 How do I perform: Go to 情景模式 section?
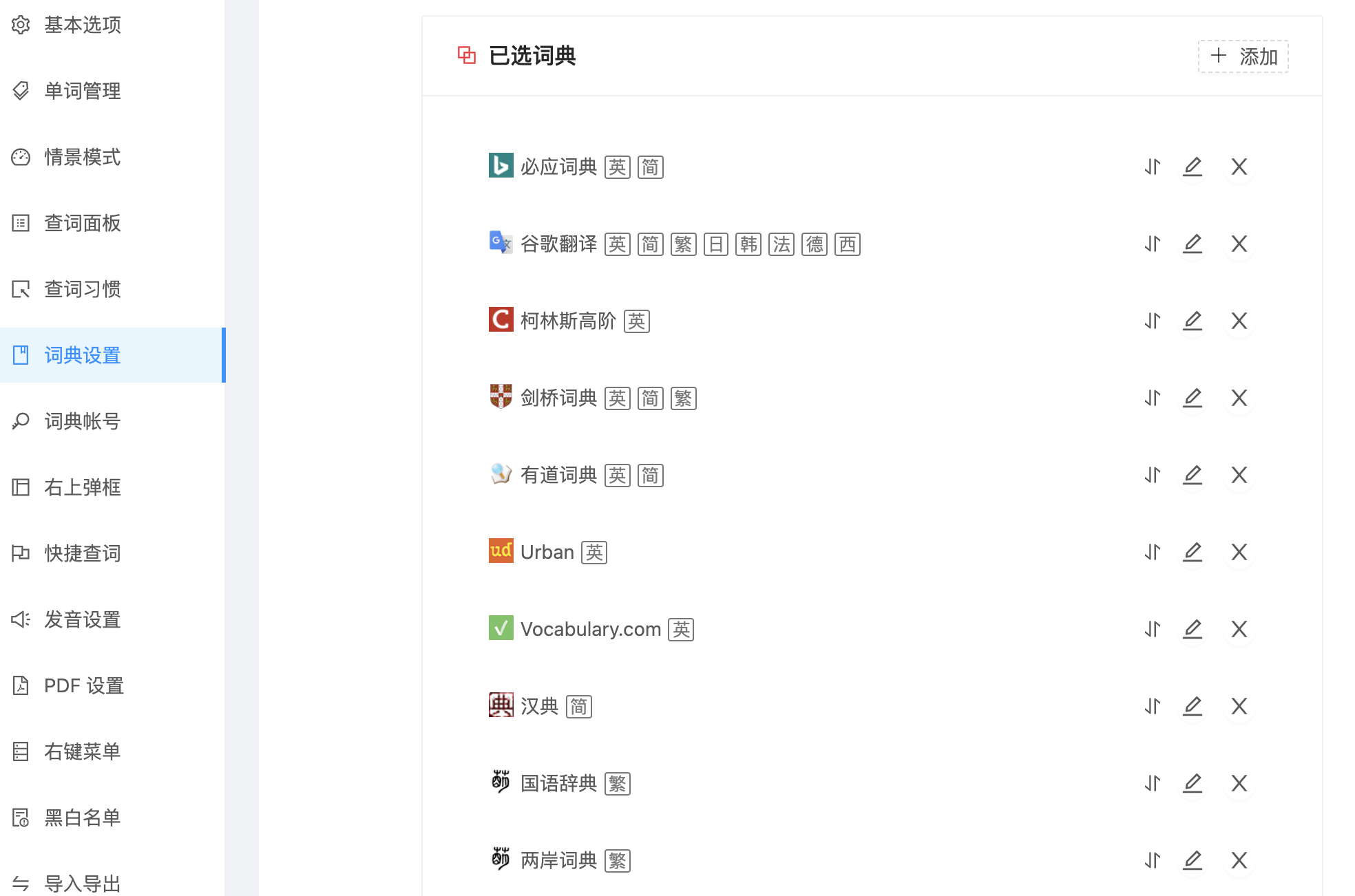(x=82, y=157)
